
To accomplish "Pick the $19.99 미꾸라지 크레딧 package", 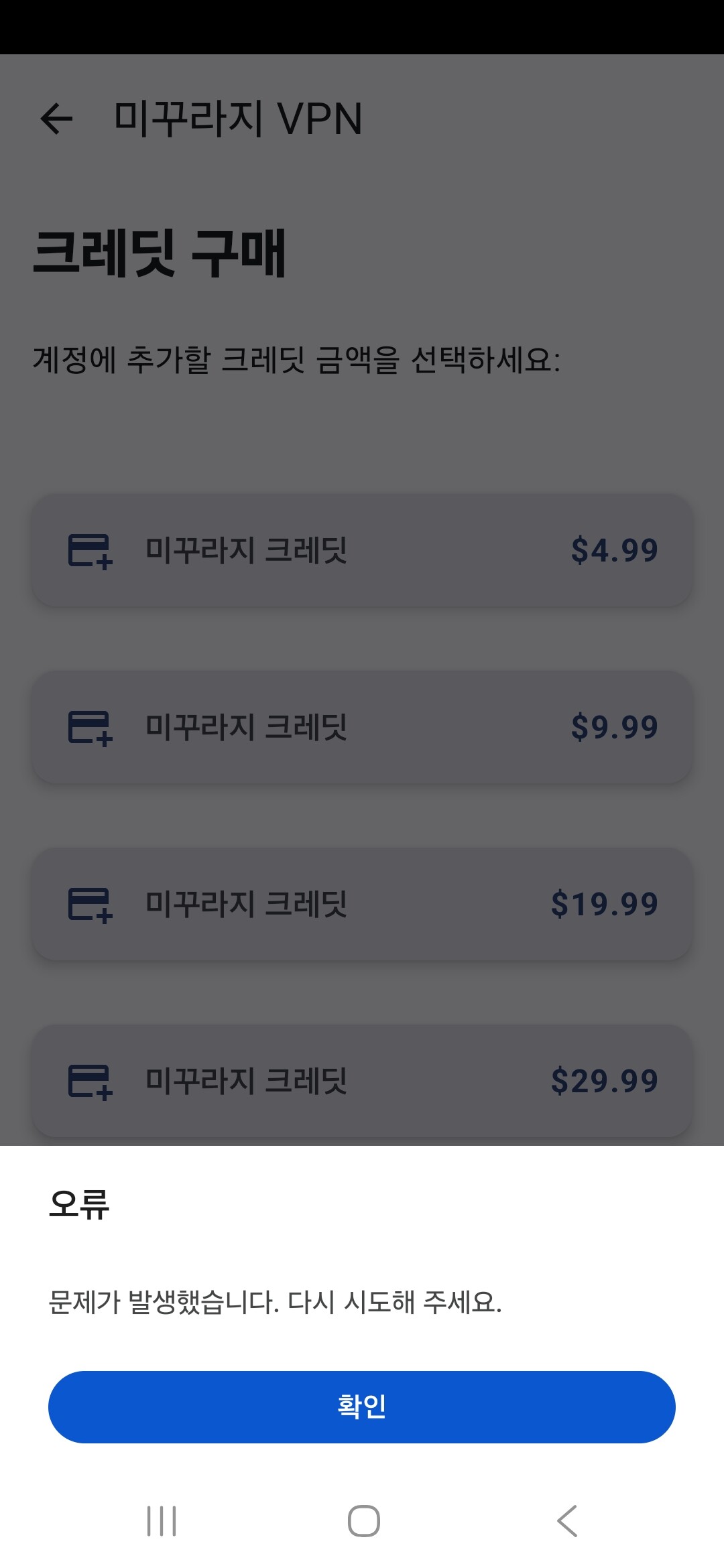I will (362, 904).
